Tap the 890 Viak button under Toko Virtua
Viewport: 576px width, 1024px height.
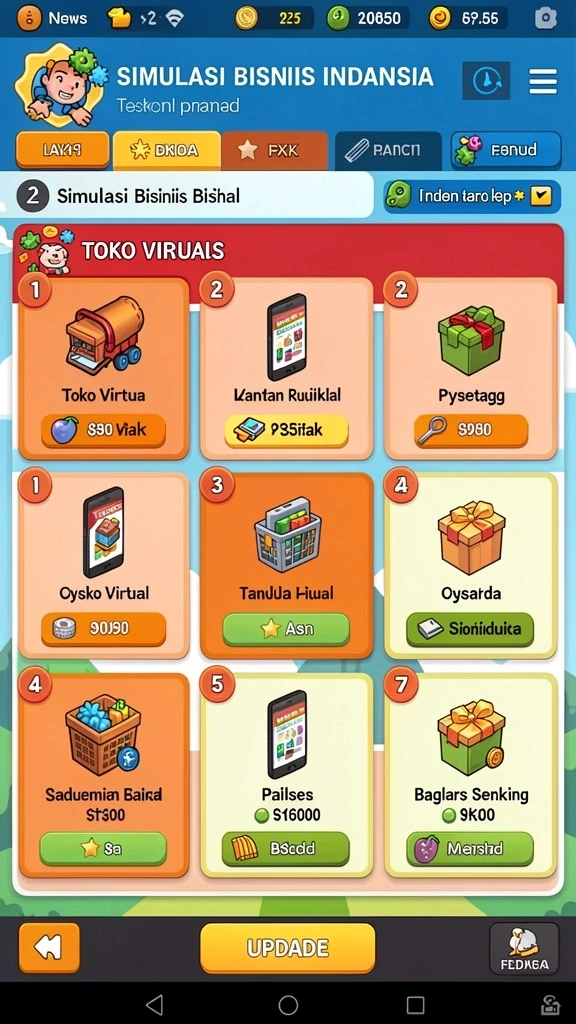point(103,430)
